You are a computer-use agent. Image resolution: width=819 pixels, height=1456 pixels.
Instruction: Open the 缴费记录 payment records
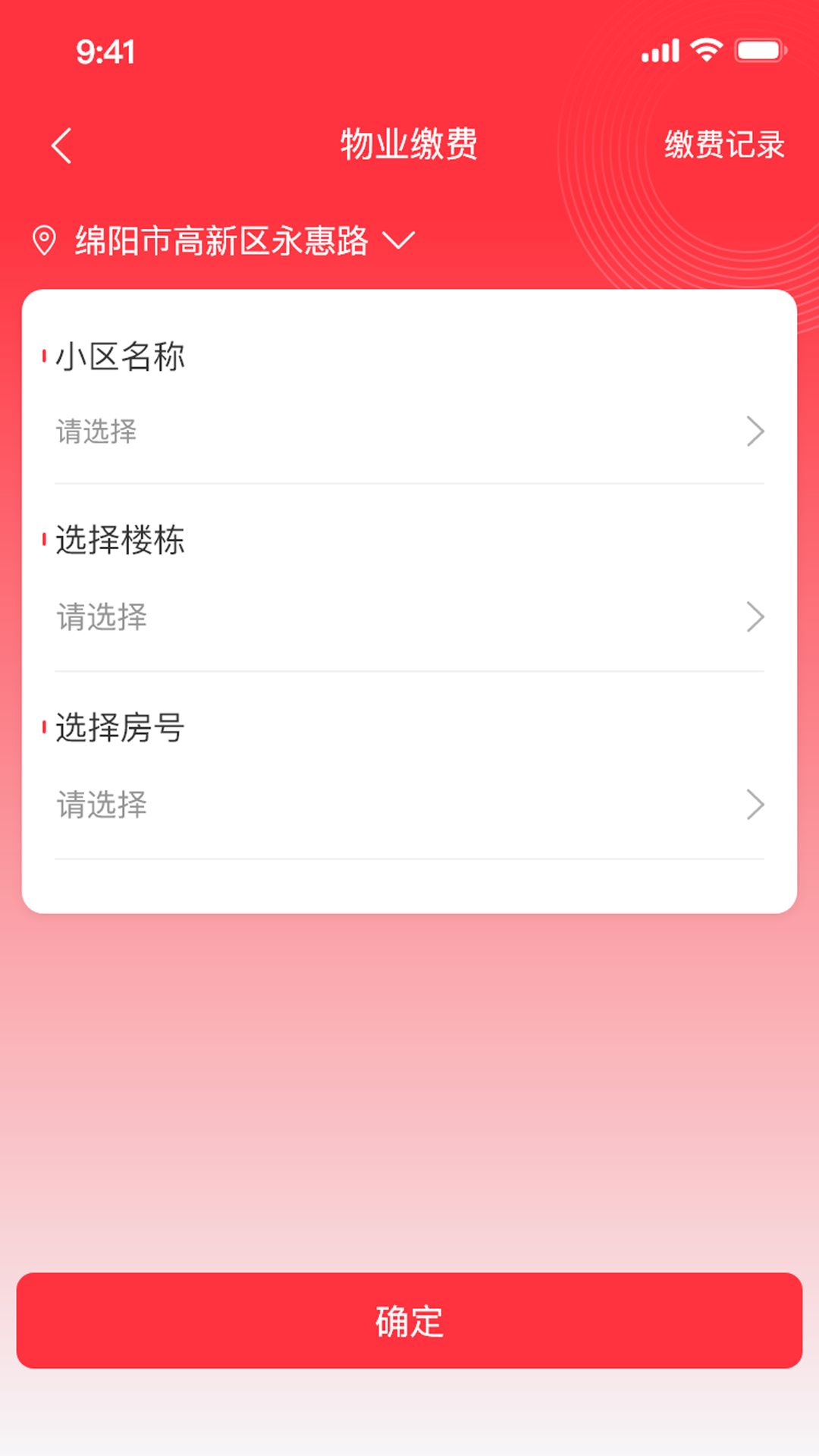tap(723, 145)
